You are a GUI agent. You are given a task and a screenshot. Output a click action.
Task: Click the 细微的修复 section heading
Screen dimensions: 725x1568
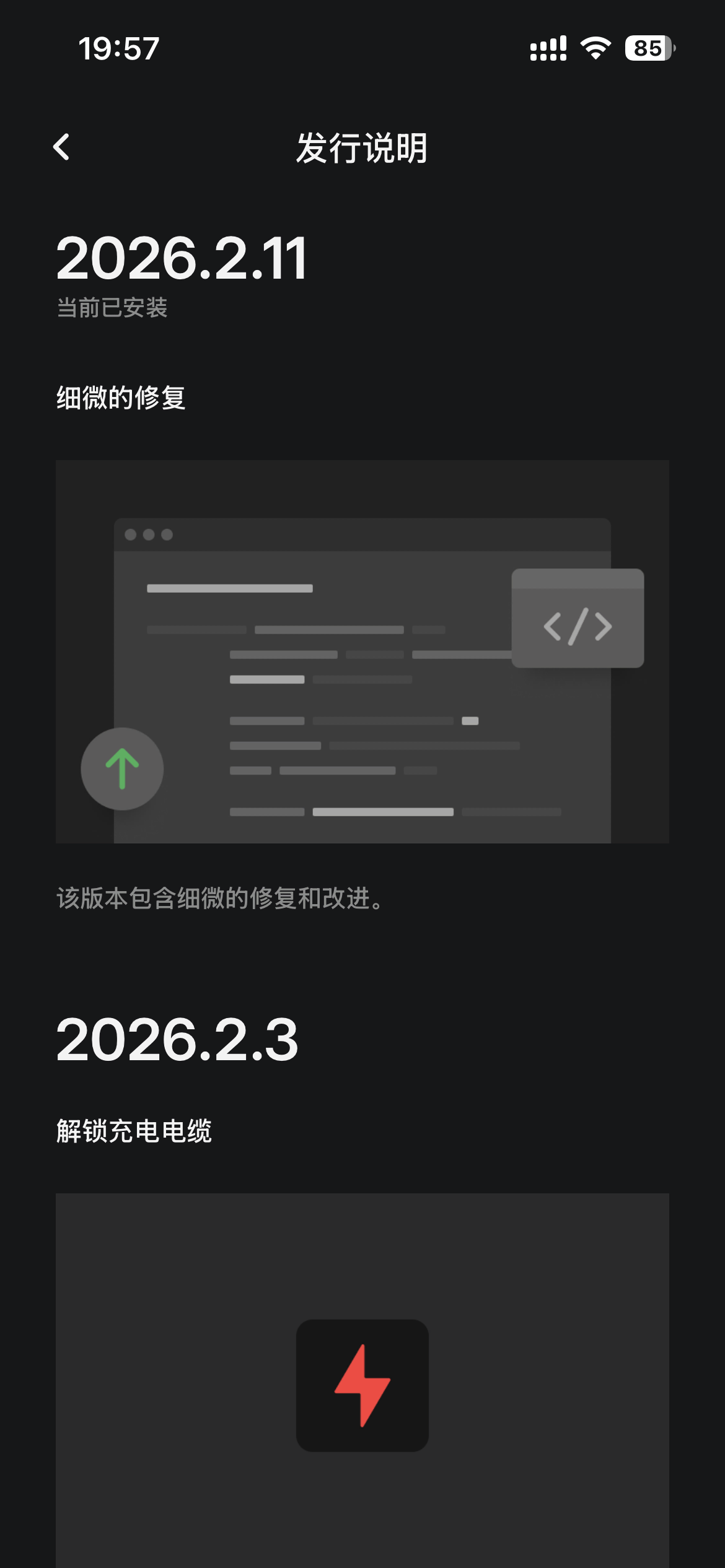click(123, 398)
